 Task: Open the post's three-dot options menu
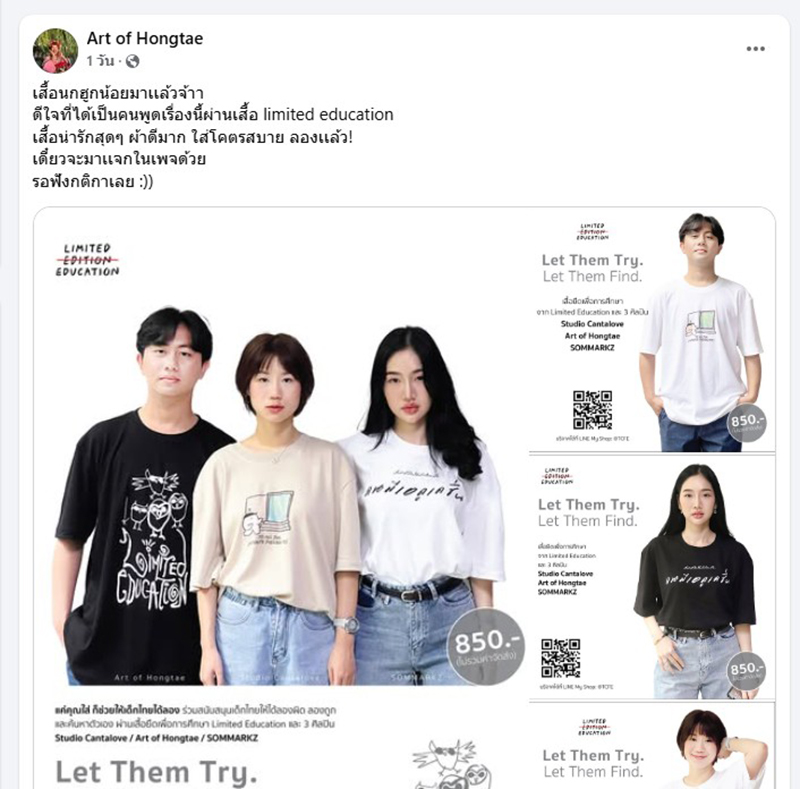coord(755,49)
